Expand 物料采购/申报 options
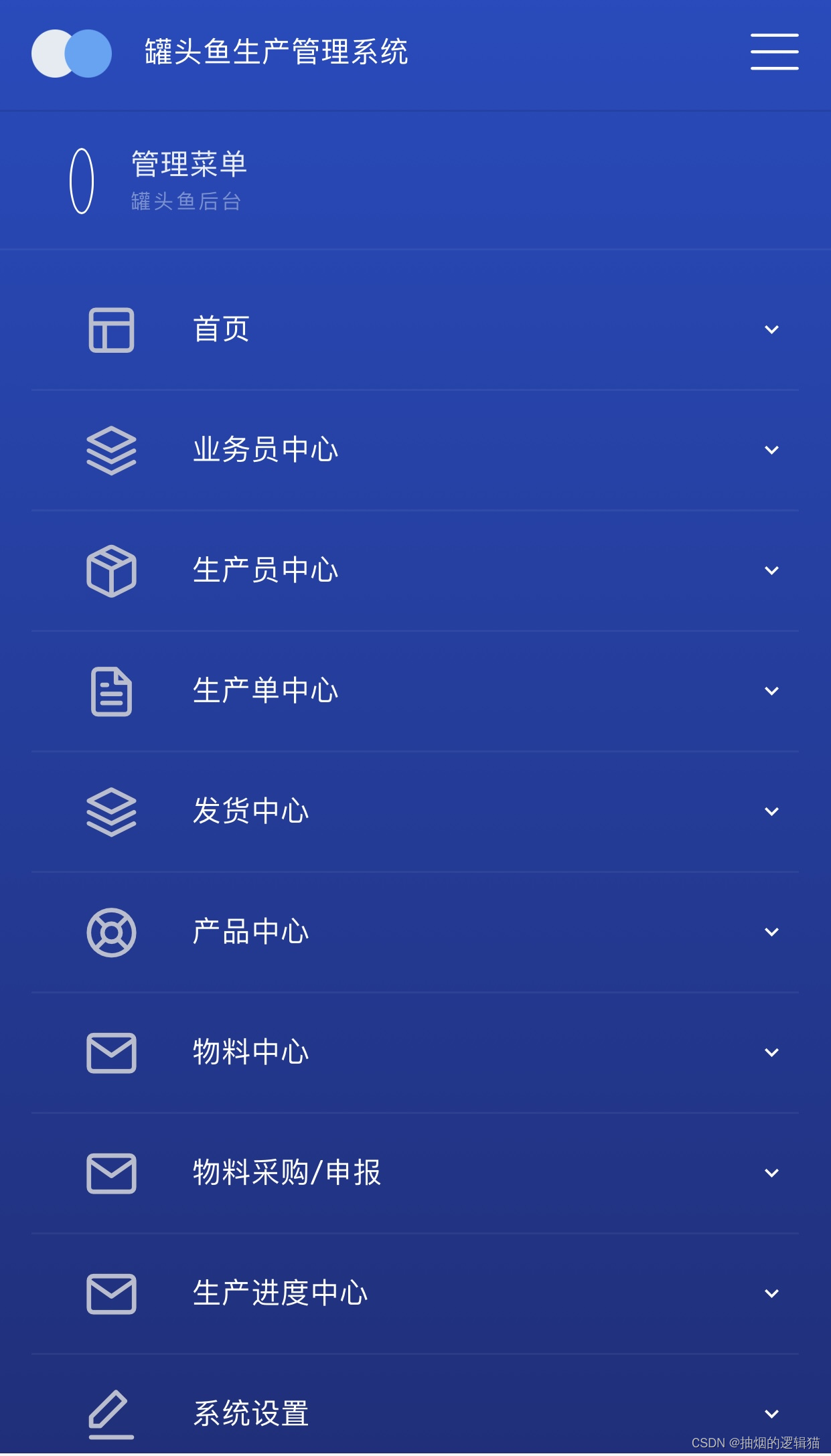This screenshot has height=1456, width=831. click(x=414, y=1173)
